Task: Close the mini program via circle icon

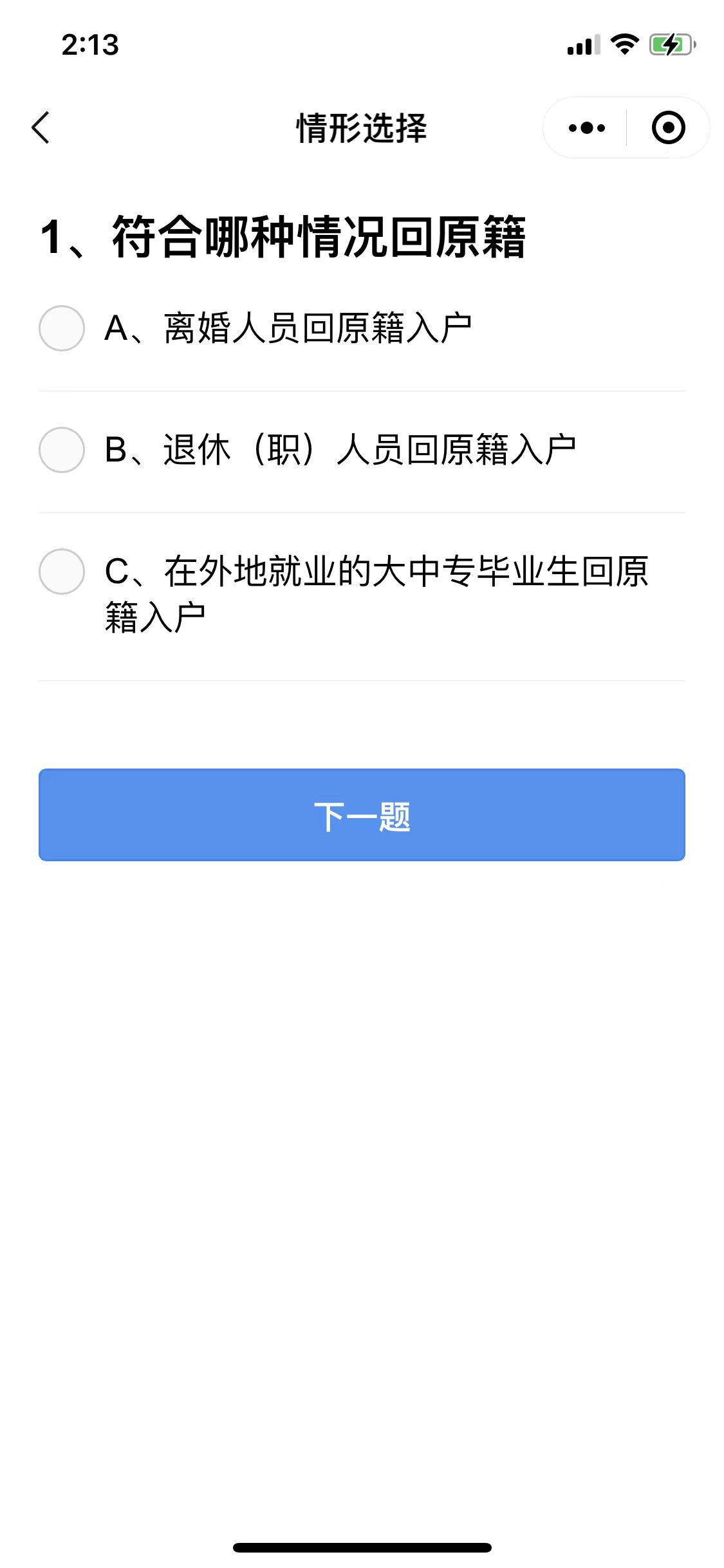Action: (x=668, y=127)
